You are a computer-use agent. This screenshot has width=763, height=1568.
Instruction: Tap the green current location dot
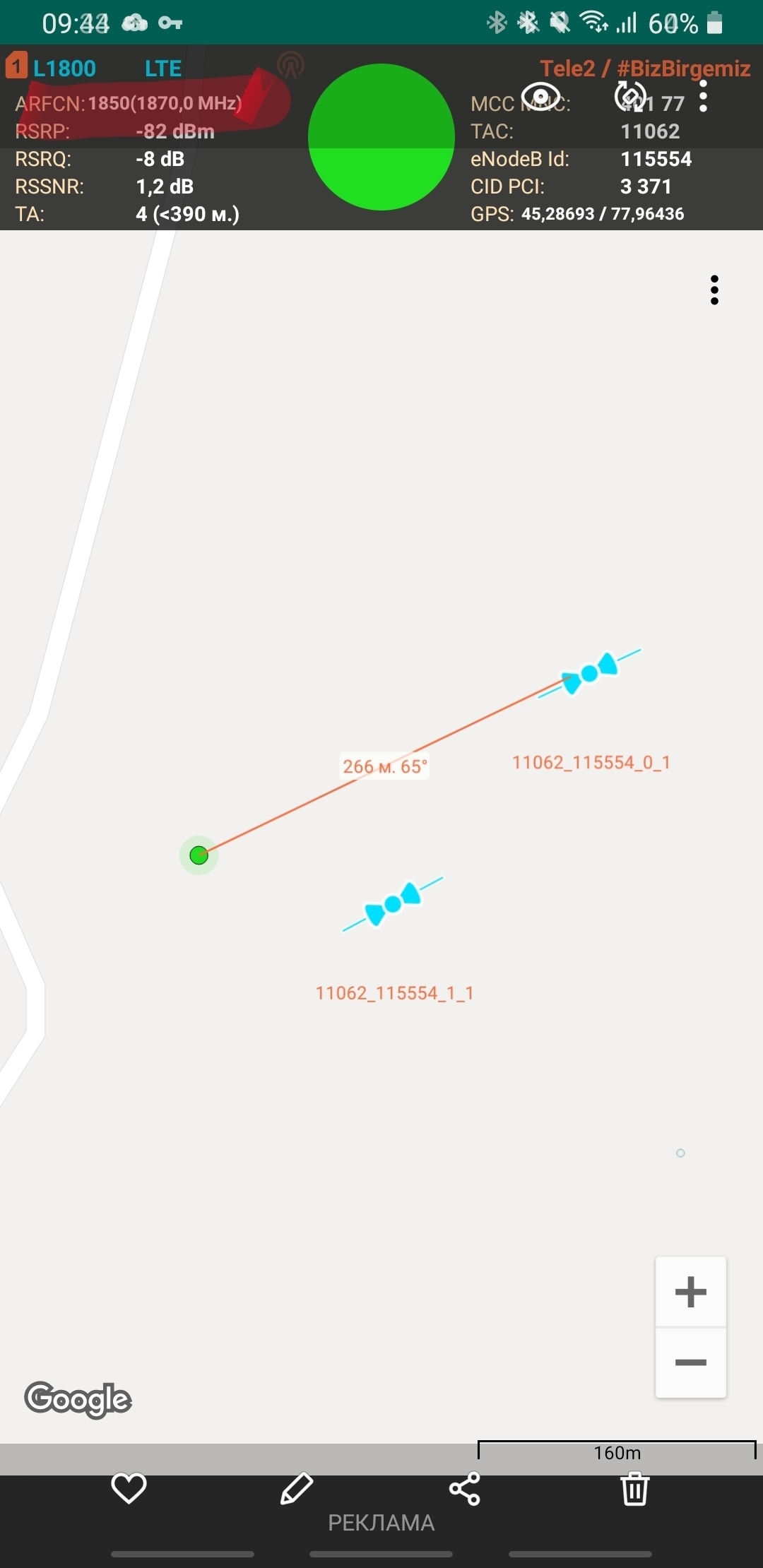[x=199, y=855]
